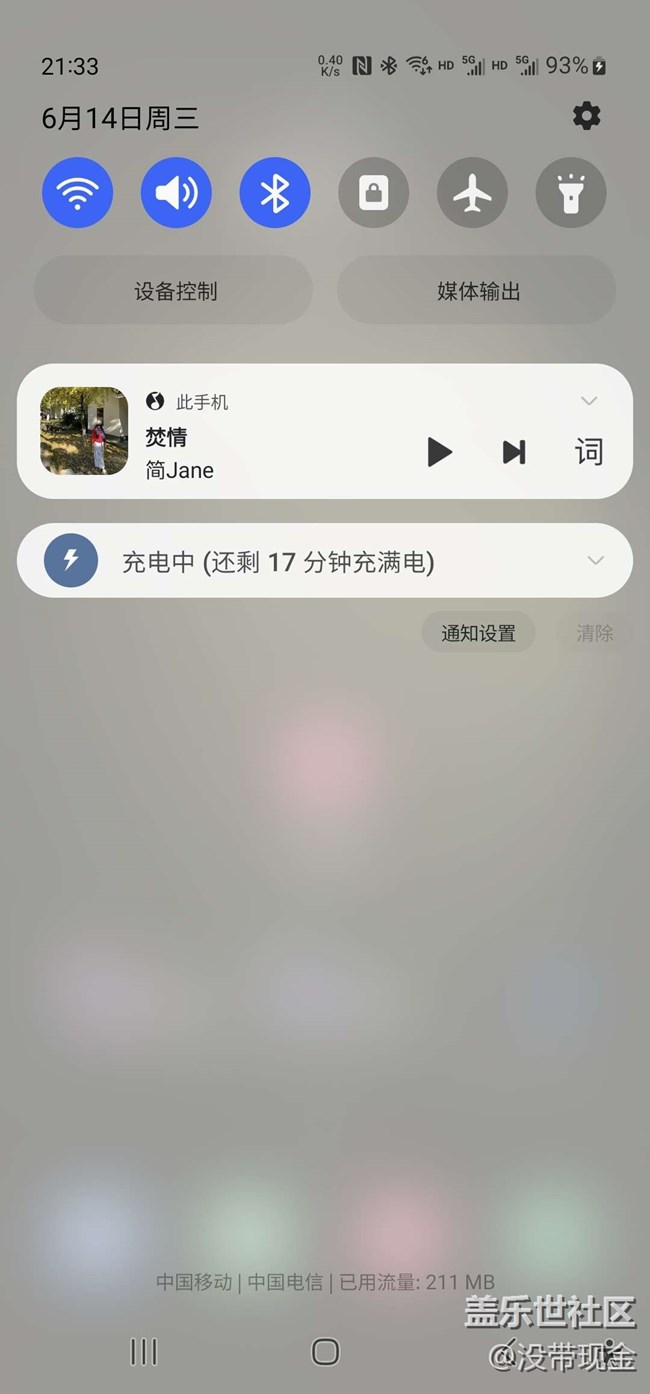Toggle the screen rotation lock

click(373, 193)
